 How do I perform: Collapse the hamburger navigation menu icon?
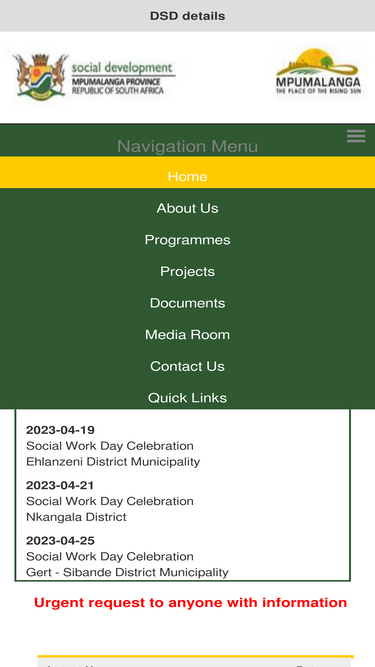(356, 136)
